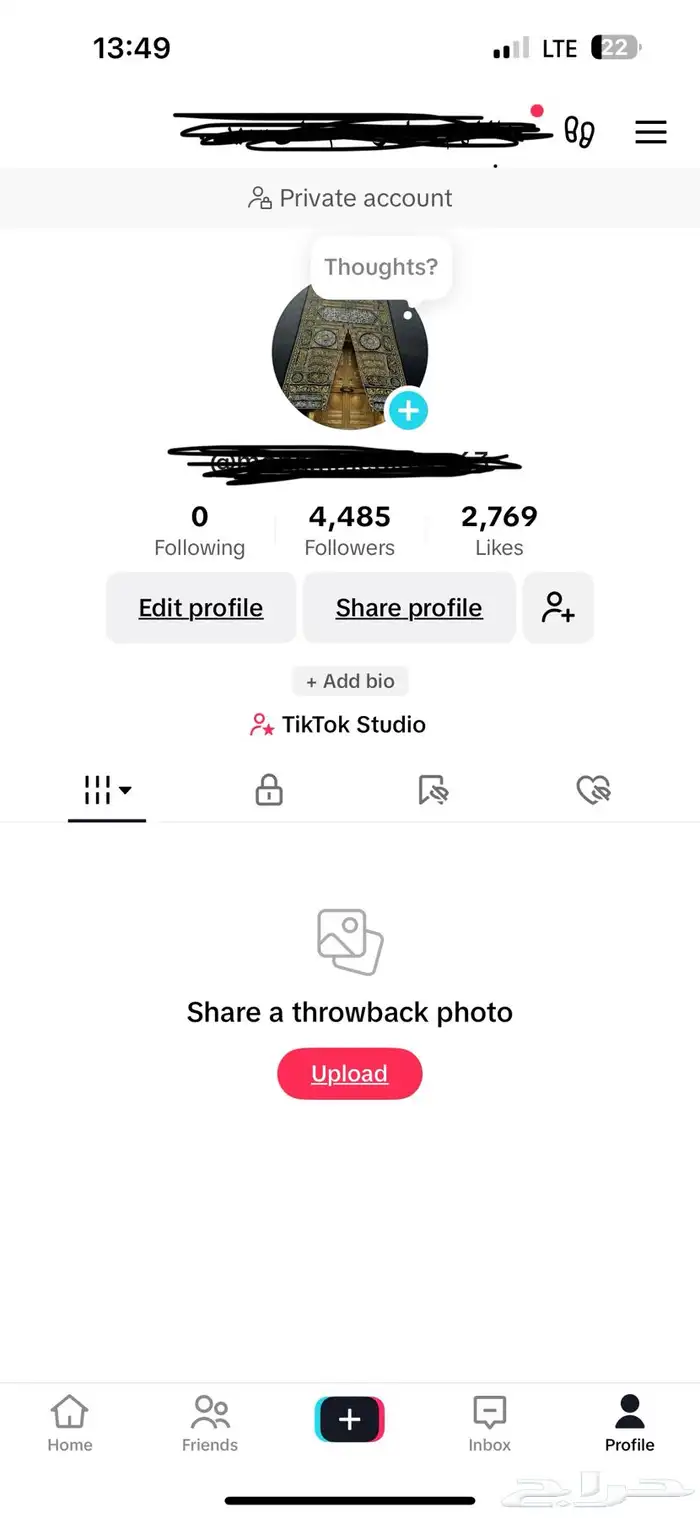Tap Share profile
Screen dimensions: 700x1518
[409, 608]
